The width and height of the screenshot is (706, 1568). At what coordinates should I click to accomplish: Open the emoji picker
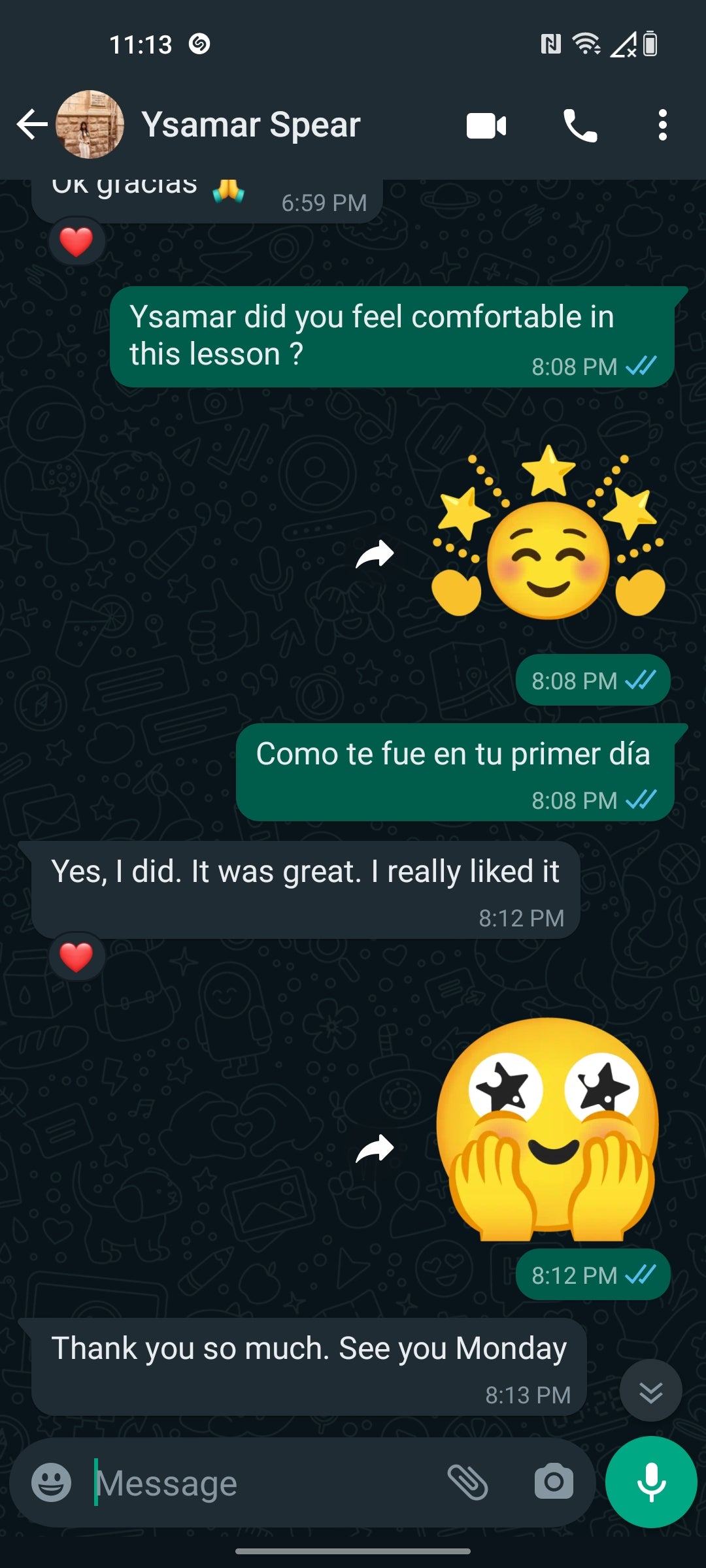(x=52, y=1482)
